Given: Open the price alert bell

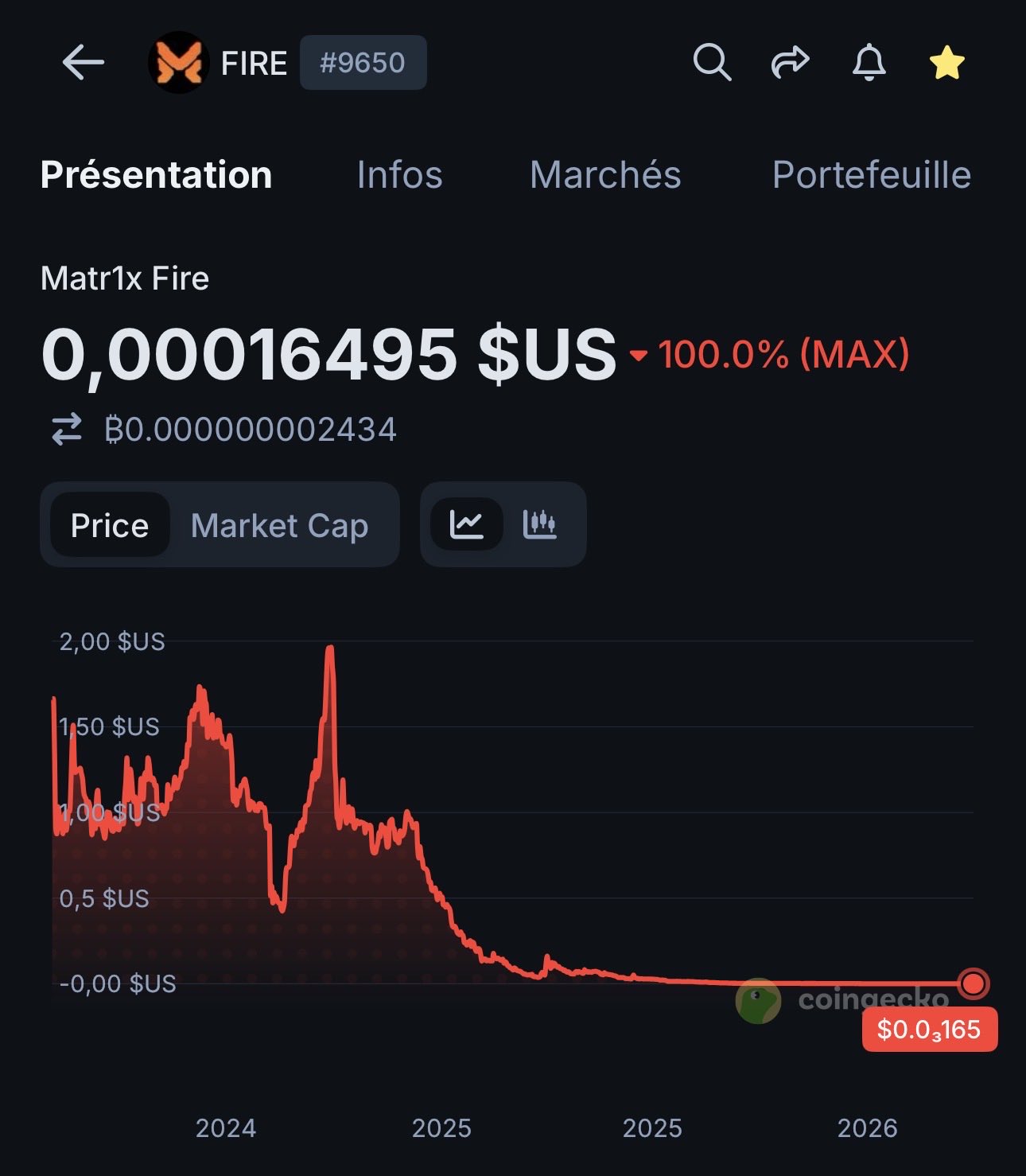Looking at the screenshot, I should (869, 62).
